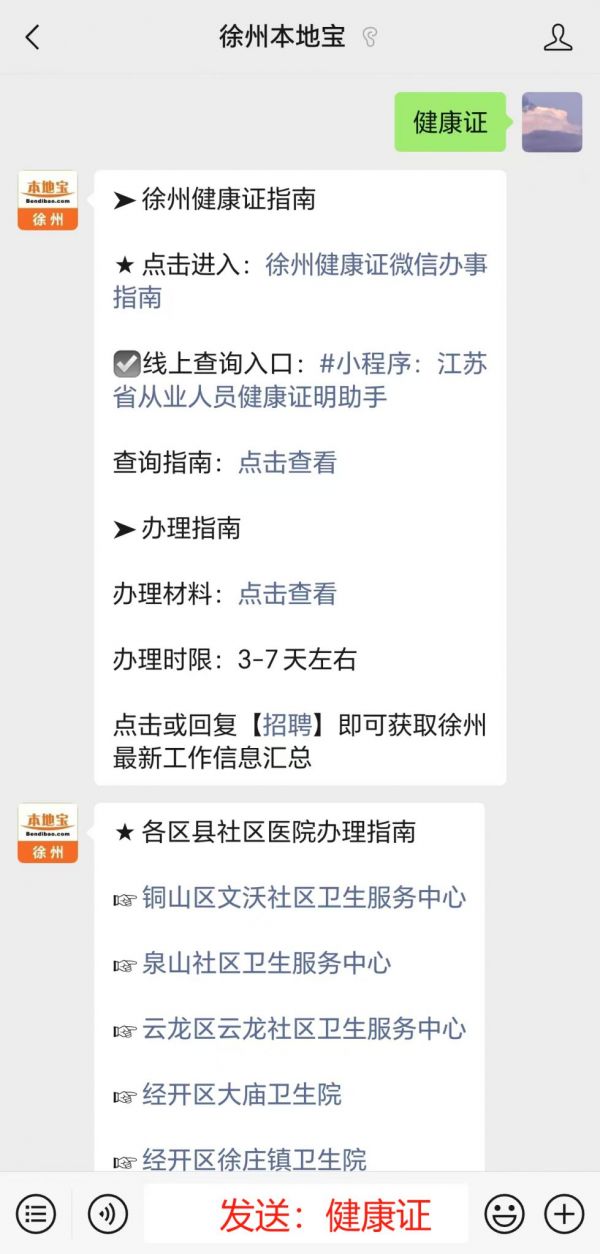600x1254 pixels.
Task: Tap the 本地宝 sender avatar on first message
Action: point(47,200)
